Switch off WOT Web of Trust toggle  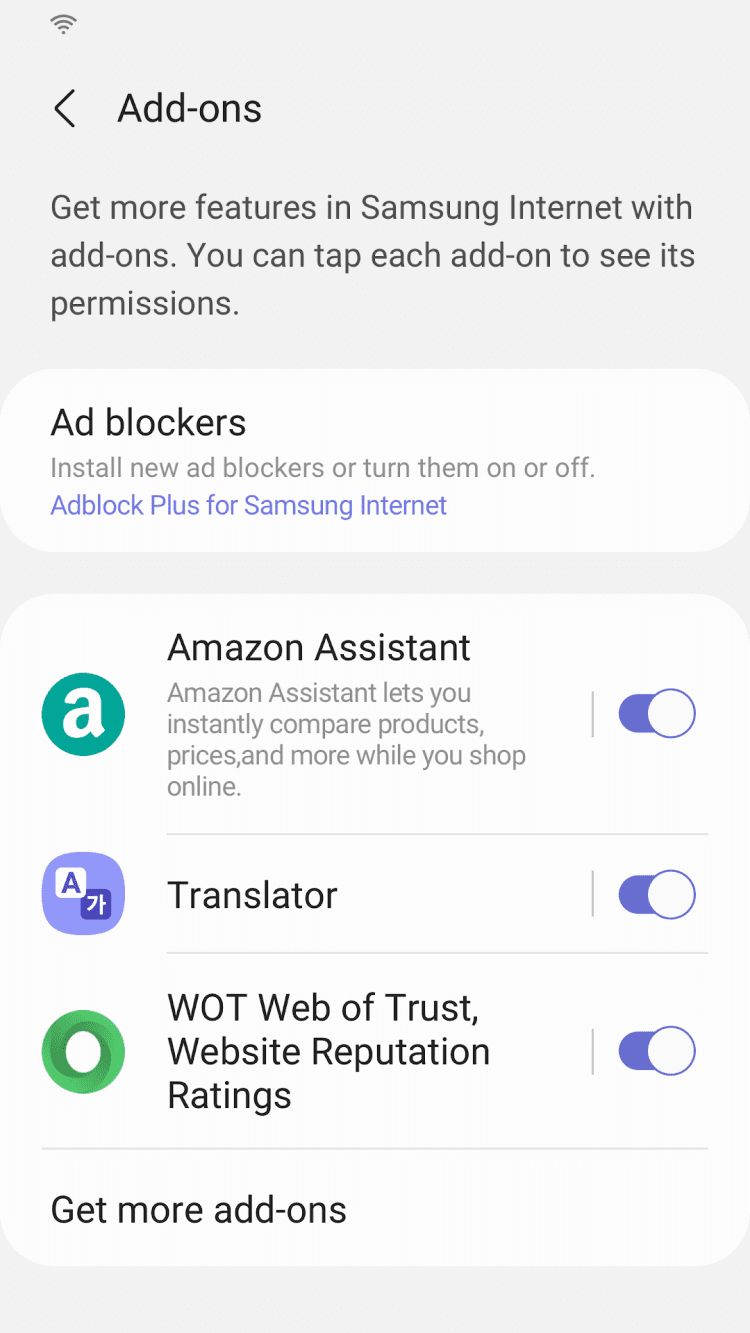pyautogui.click(x=656, y=1051)
